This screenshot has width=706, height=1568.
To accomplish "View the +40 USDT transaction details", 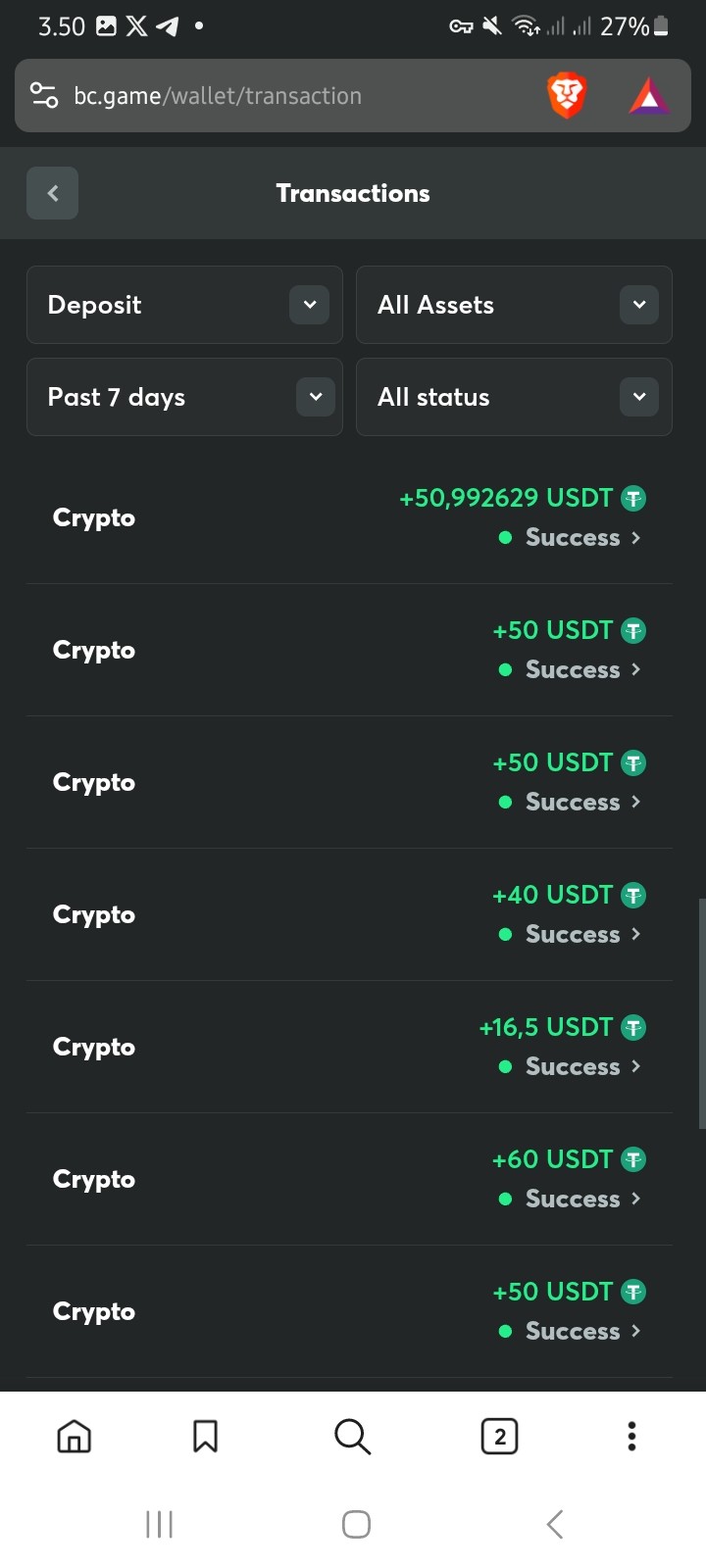I will (349, 914).
